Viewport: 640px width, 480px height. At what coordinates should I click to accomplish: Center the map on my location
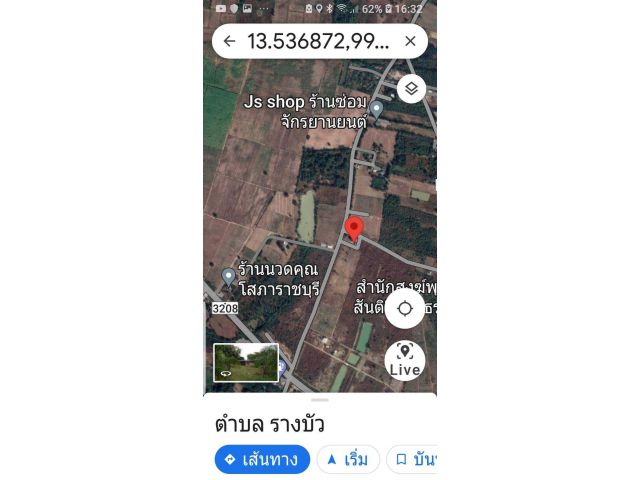[405, 308]
